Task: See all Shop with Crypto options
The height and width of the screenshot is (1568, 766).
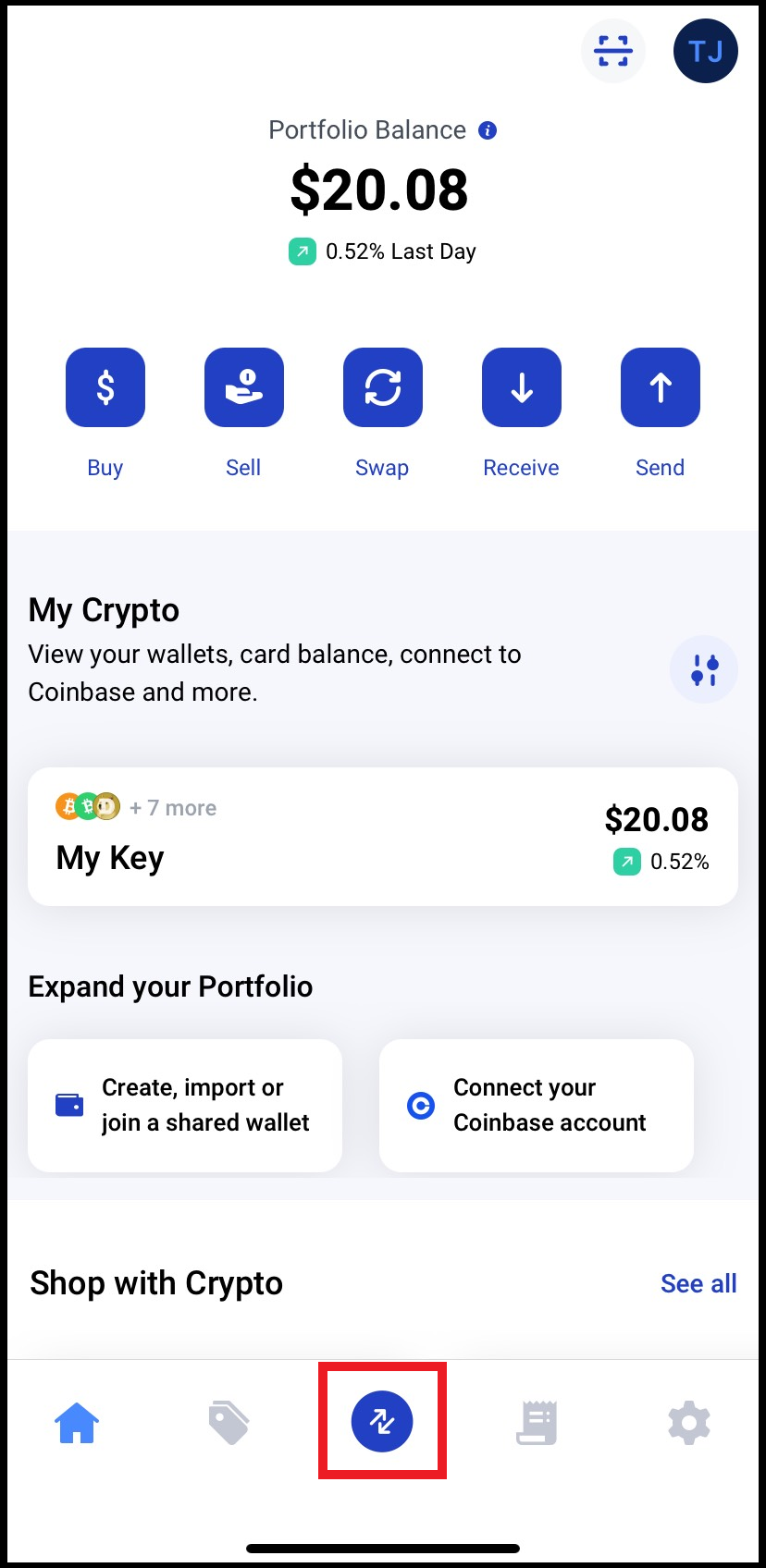Action: 698,1283
